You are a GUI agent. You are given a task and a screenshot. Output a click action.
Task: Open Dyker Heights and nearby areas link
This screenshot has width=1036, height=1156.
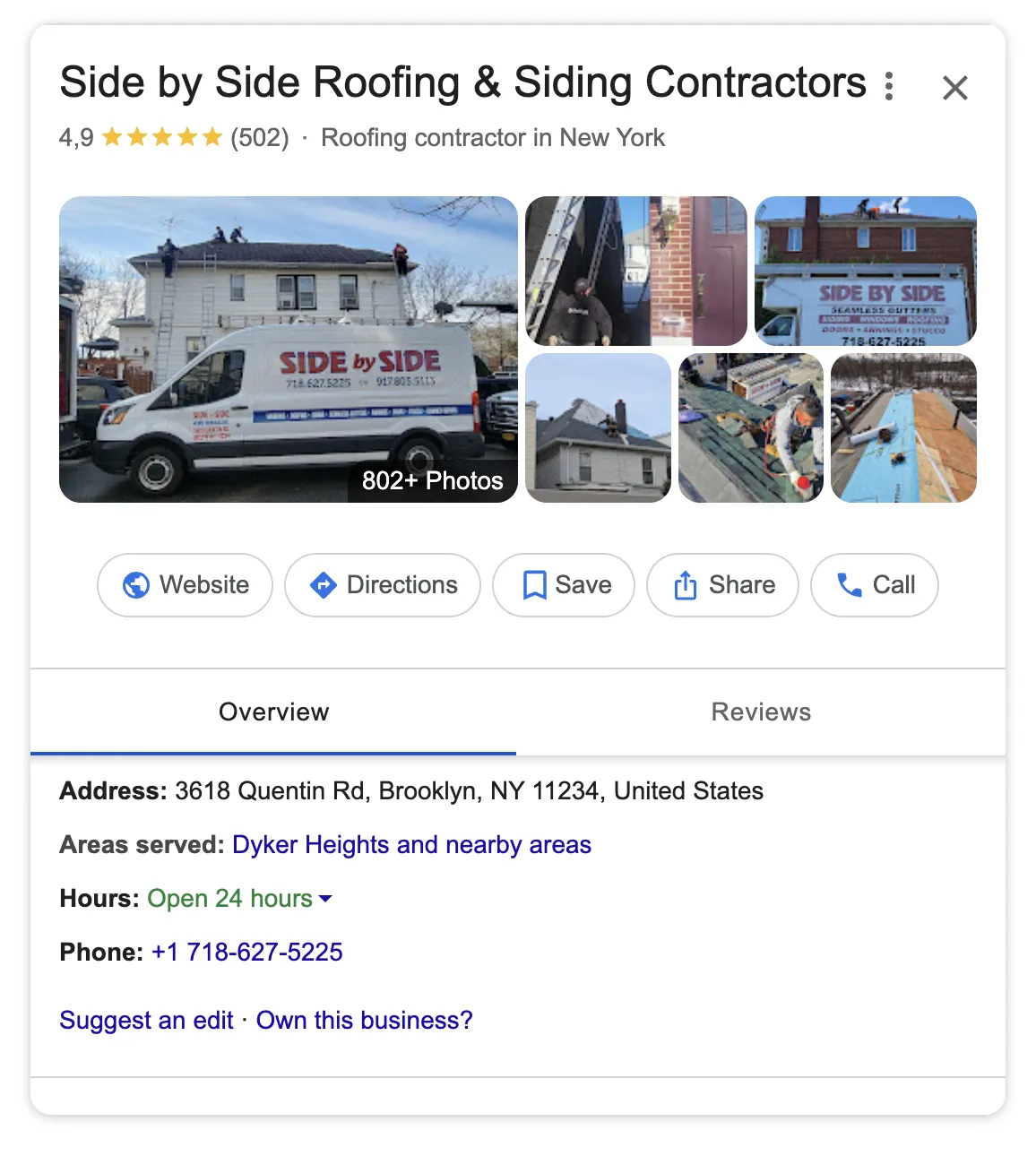coord(411,845)
